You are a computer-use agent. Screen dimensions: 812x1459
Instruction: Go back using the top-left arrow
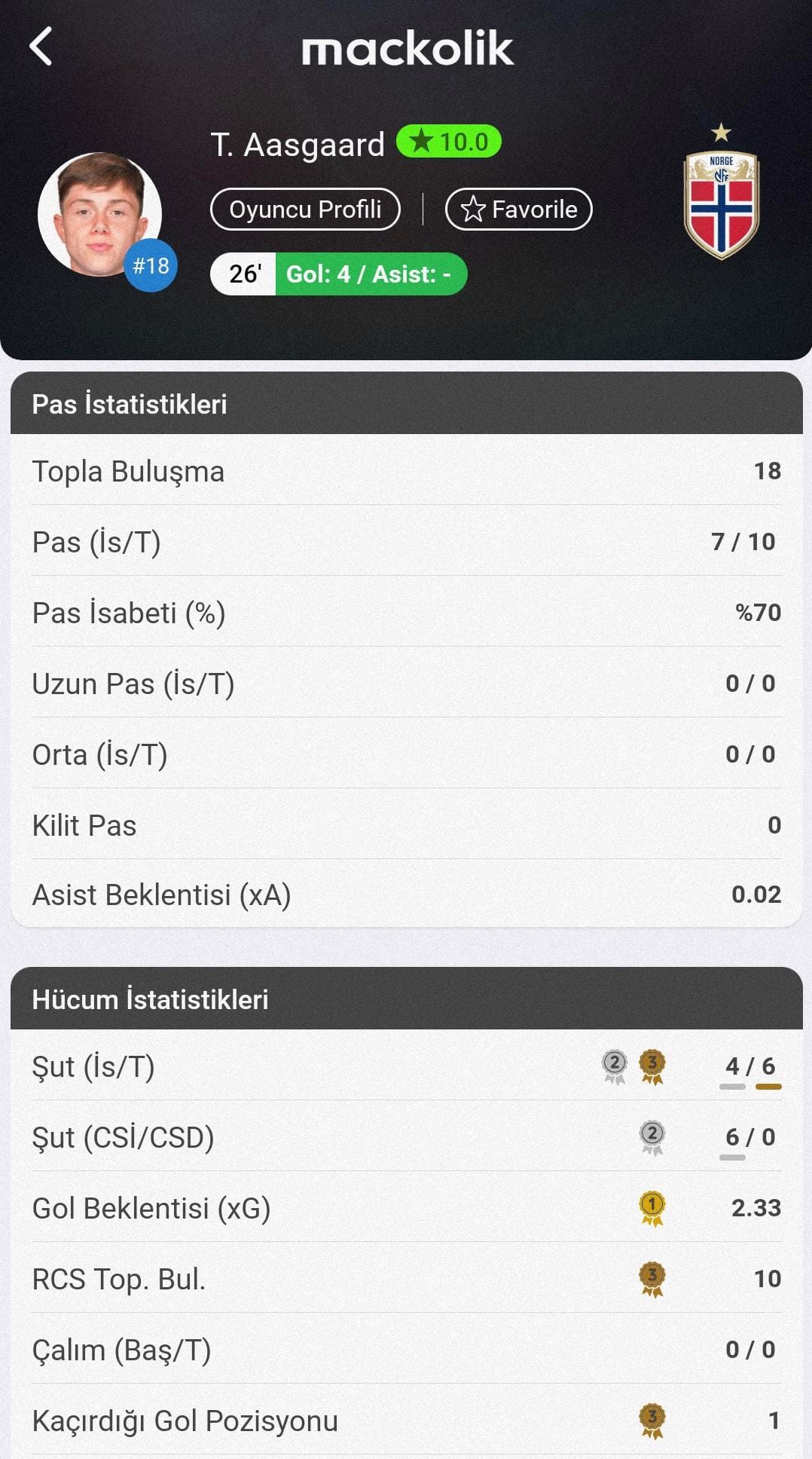tap(41, 47)
